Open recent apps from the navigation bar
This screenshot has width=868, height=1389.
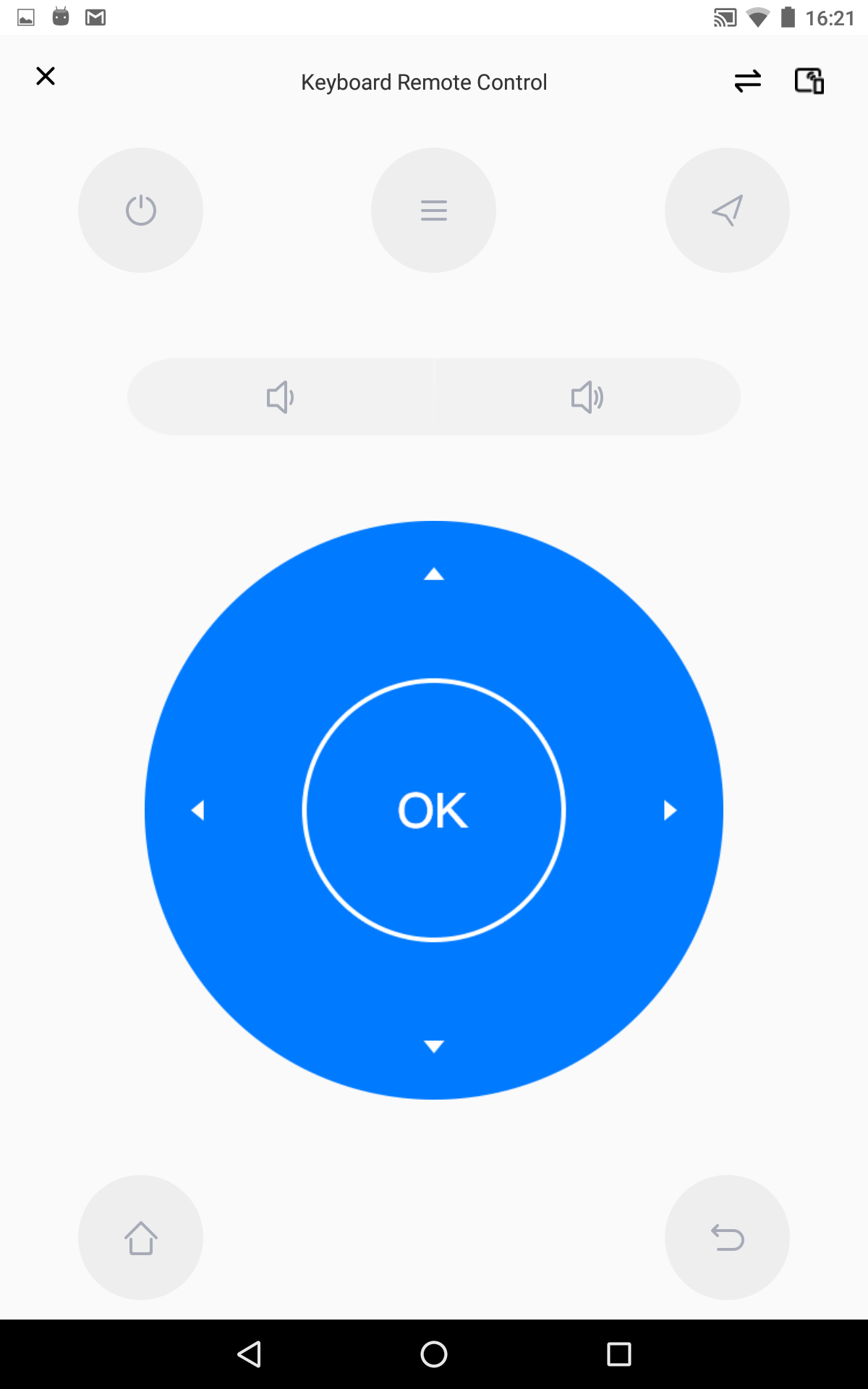point(618,1354)
